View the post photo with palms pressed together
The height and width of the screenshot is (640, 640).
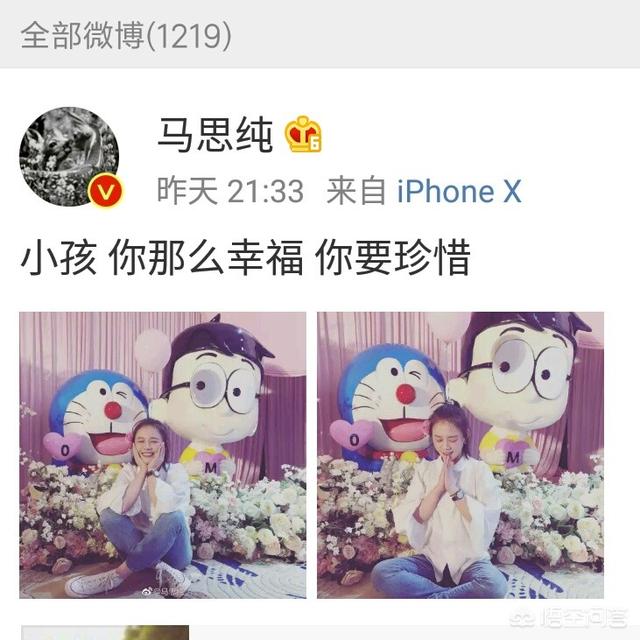click(461, 455)
